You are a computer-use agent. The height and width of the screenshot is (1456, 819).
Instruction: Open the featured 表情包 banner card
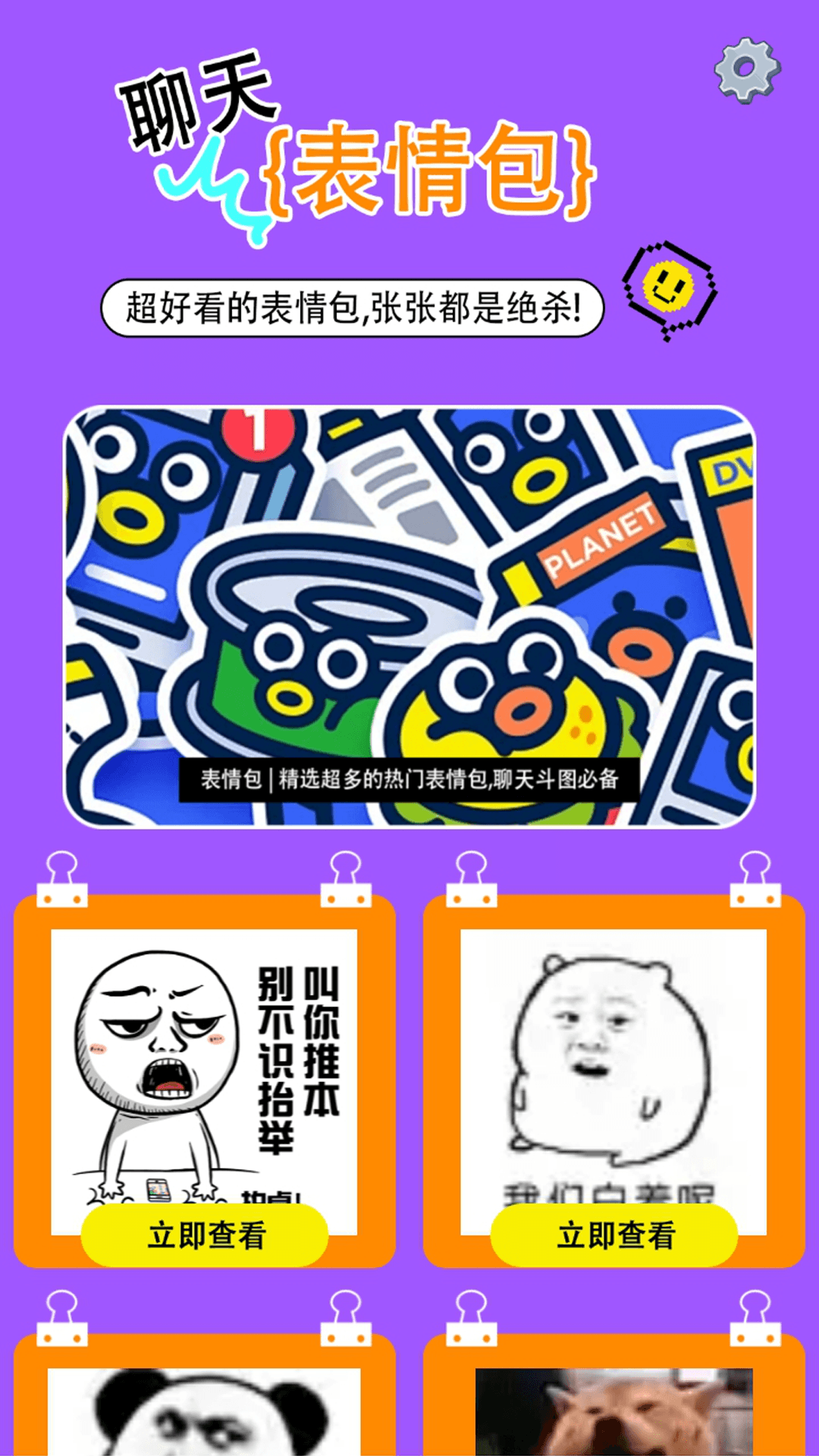pyautogui.click(x=409, y=617)
